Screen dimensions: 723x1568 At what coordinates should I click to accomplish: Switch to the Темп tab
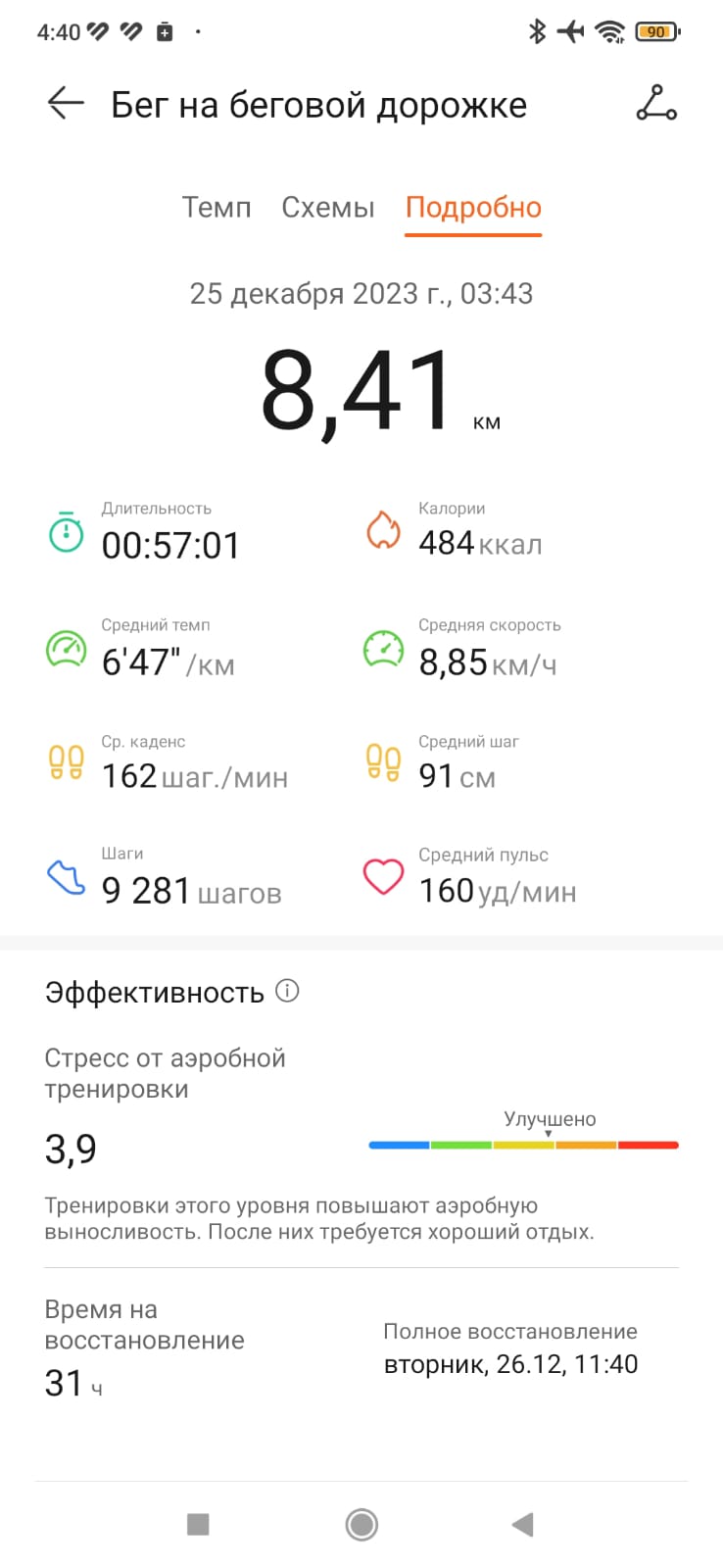tap(217, 208)
